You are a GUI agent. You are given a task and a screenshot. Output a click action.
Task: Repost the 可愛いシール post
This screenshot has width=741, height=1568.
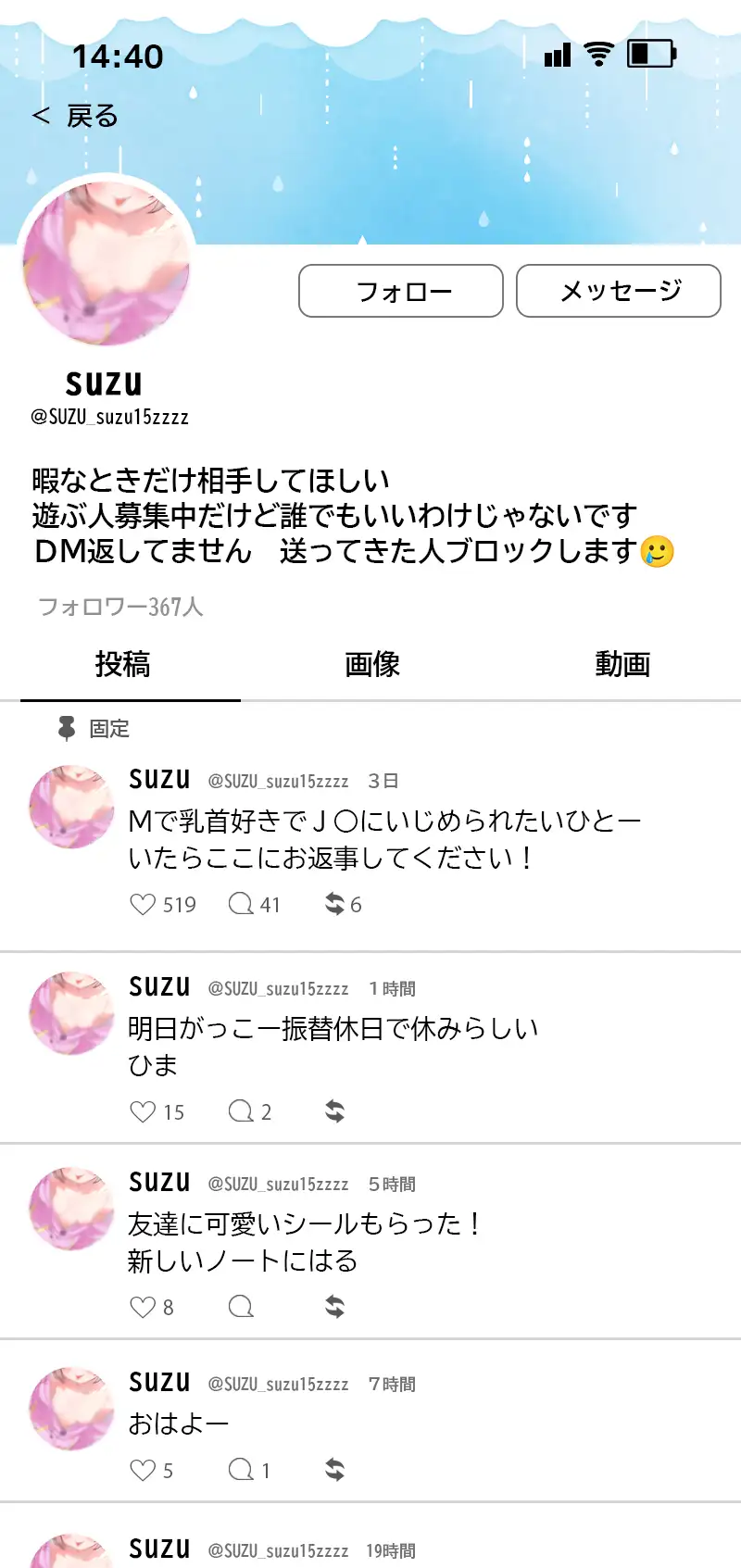335,1307
